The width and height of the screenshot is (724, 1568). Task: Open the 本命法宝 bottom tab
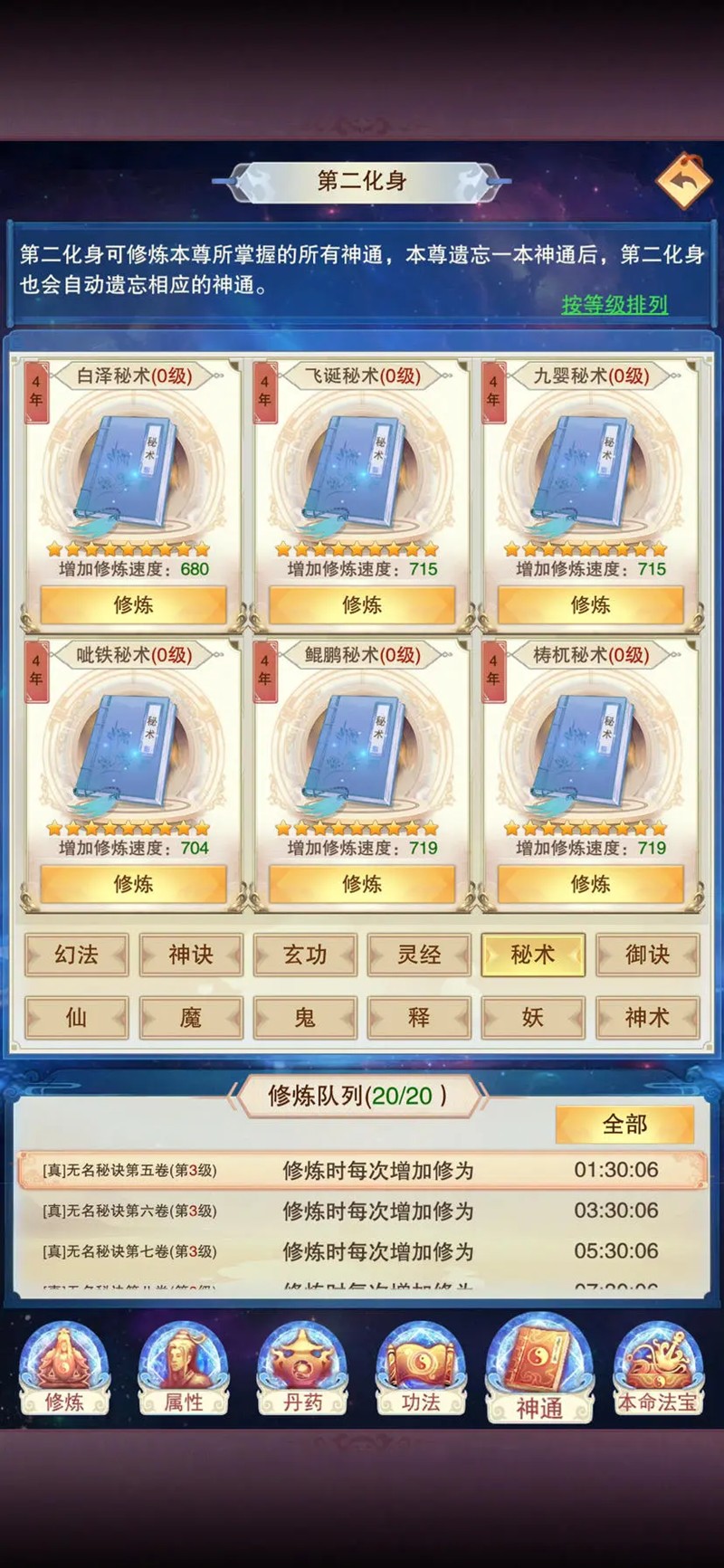coord(658,1370)
